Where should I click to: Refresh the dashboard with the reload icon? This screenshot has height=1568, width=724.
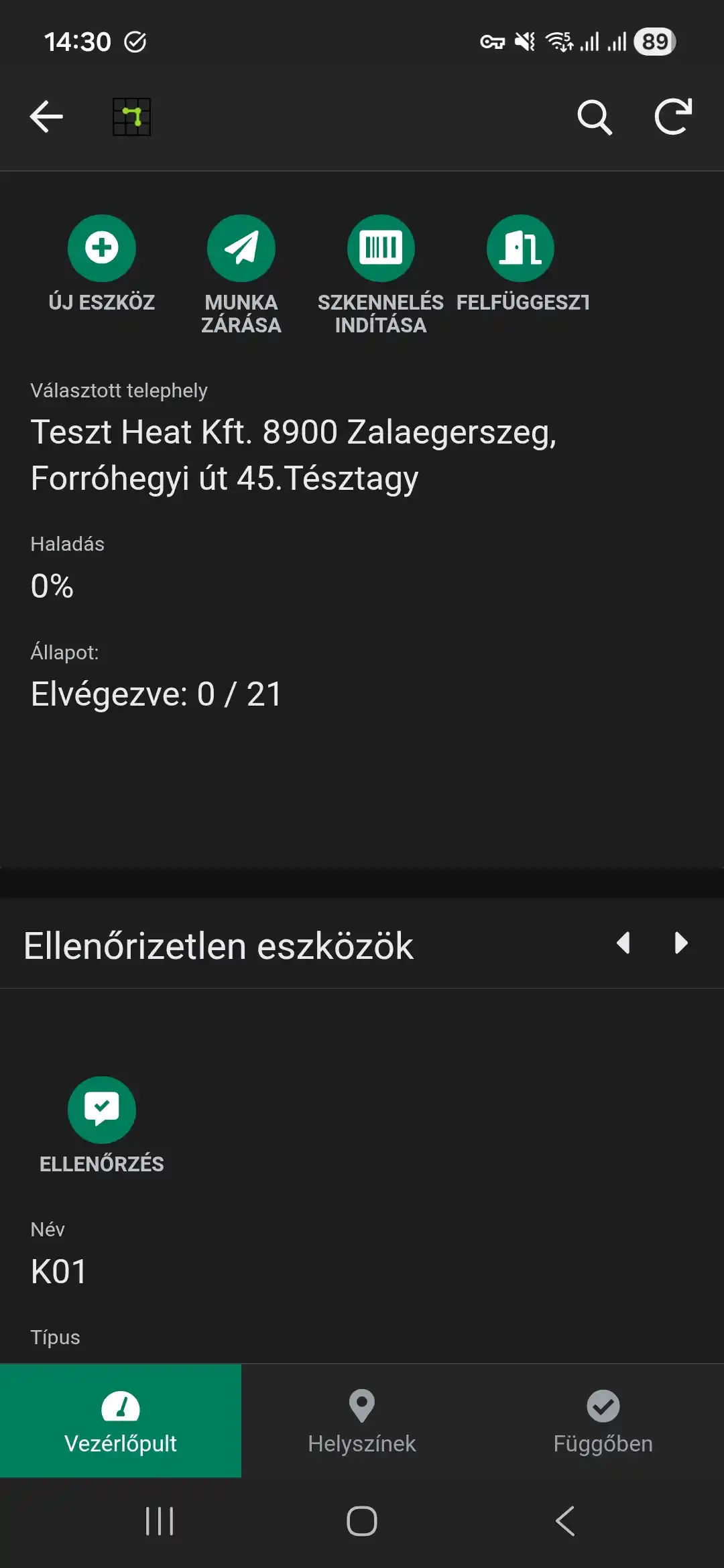674,116
